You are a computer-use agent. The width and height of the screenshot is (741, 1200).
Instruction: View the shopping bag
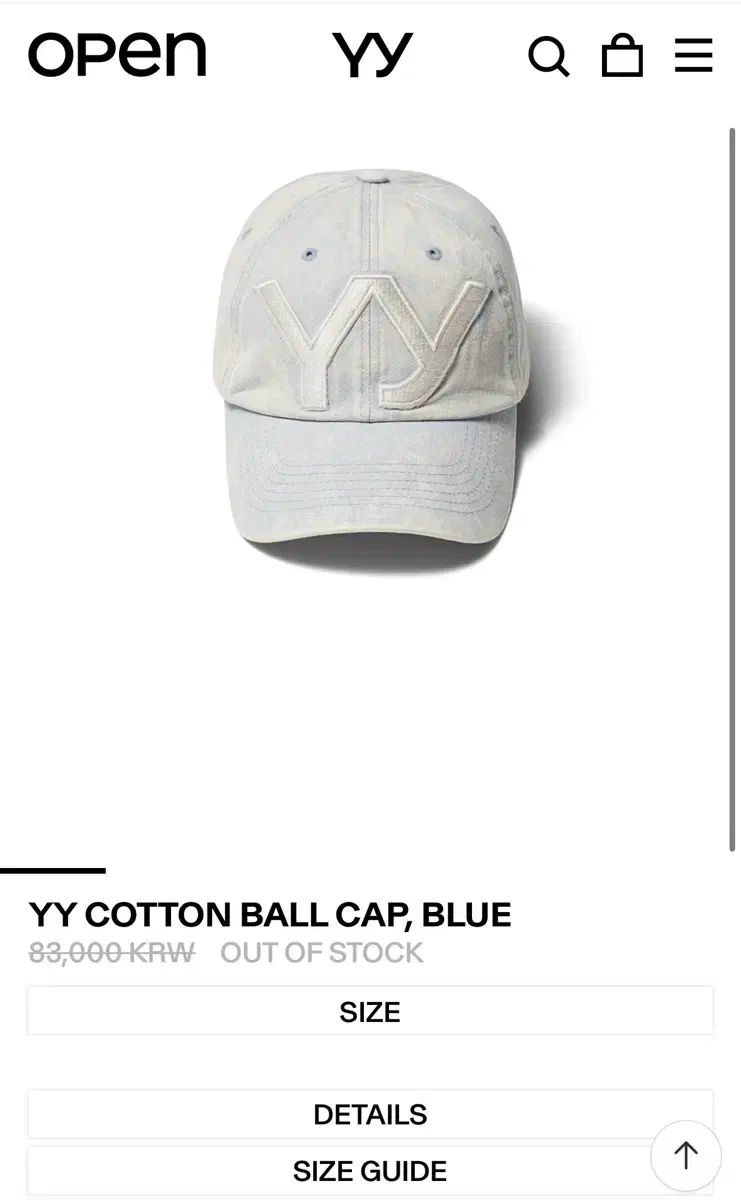[622, 56]
